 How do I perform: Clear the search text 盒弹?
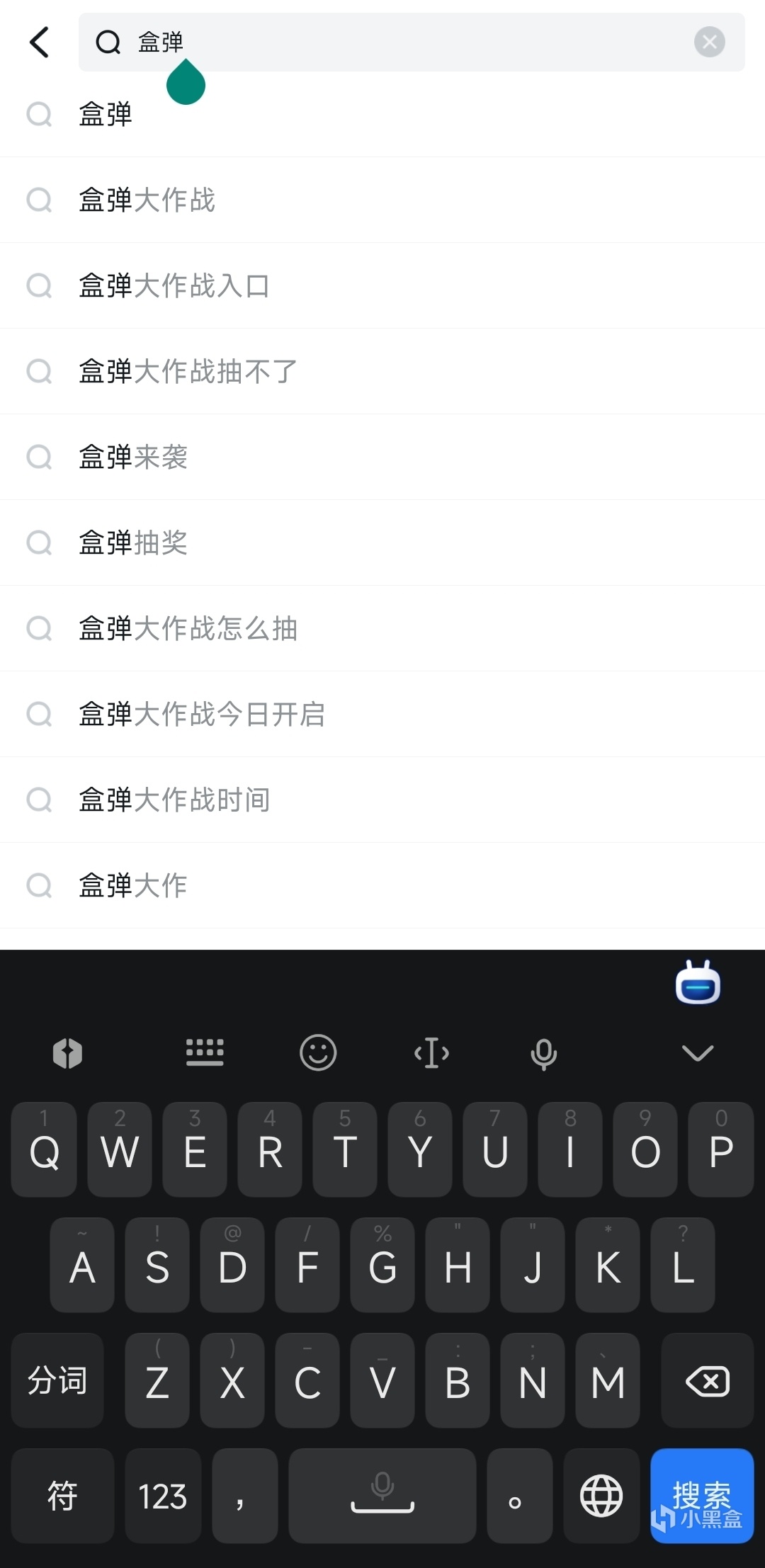click(709, 42)
